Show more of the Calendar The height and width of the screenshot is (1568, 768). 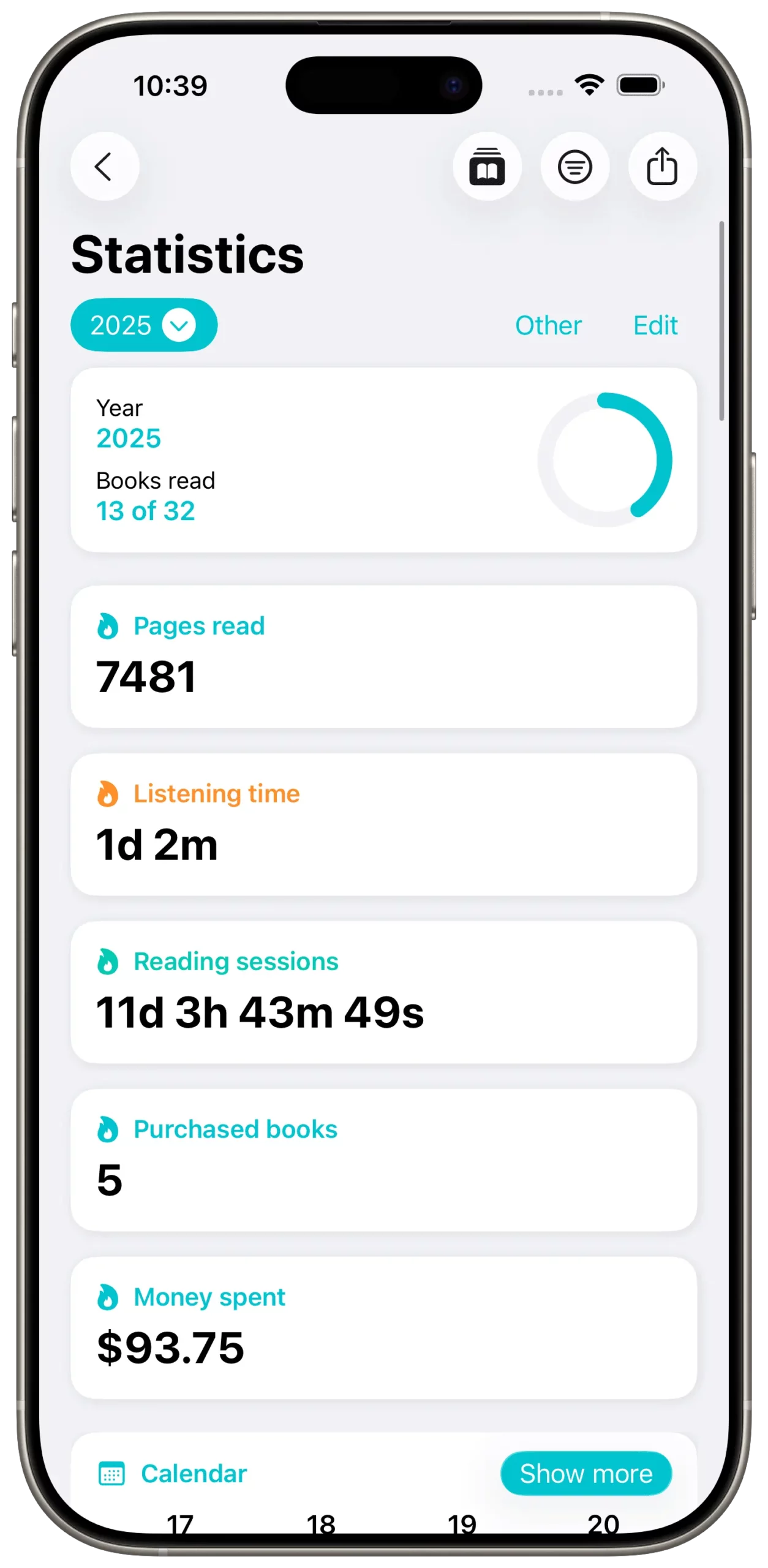pos(585,1474)
